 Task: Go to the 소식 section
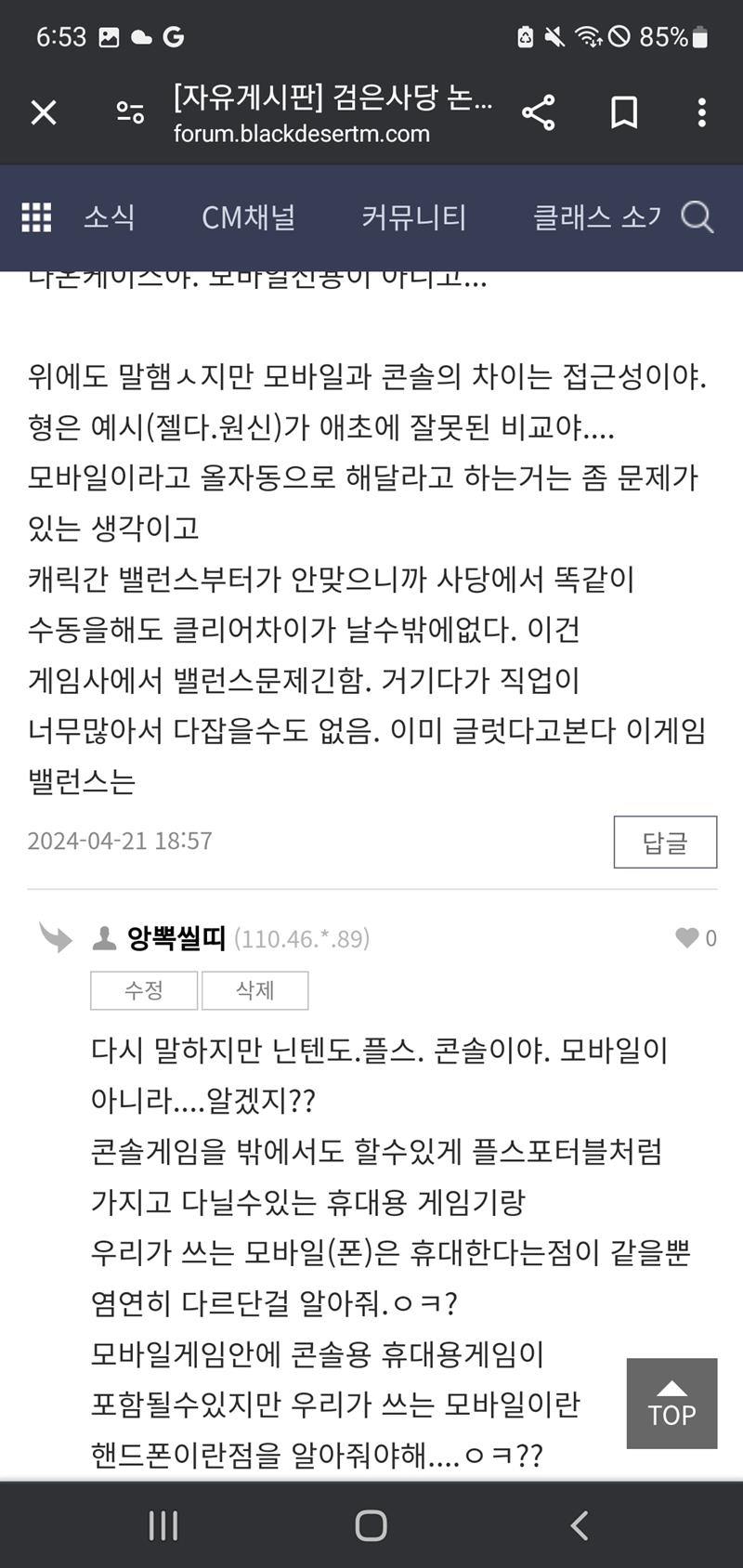click(x=110, y=217)
